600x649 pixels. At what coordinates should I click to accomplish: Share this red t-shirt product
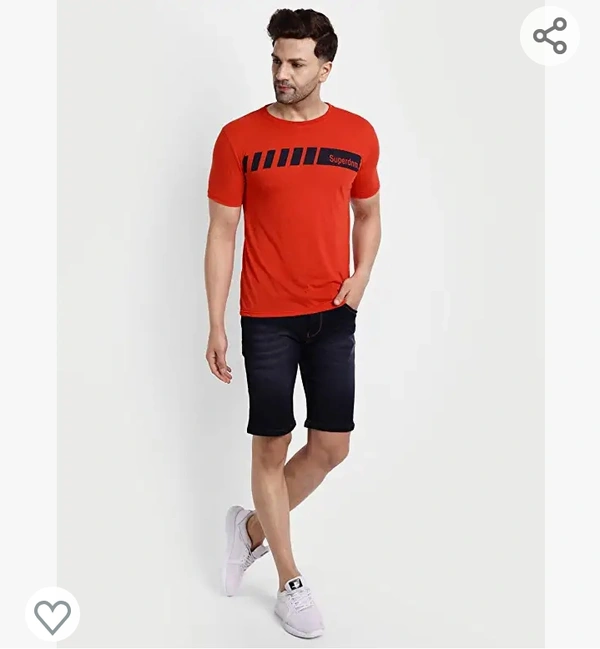549,37
